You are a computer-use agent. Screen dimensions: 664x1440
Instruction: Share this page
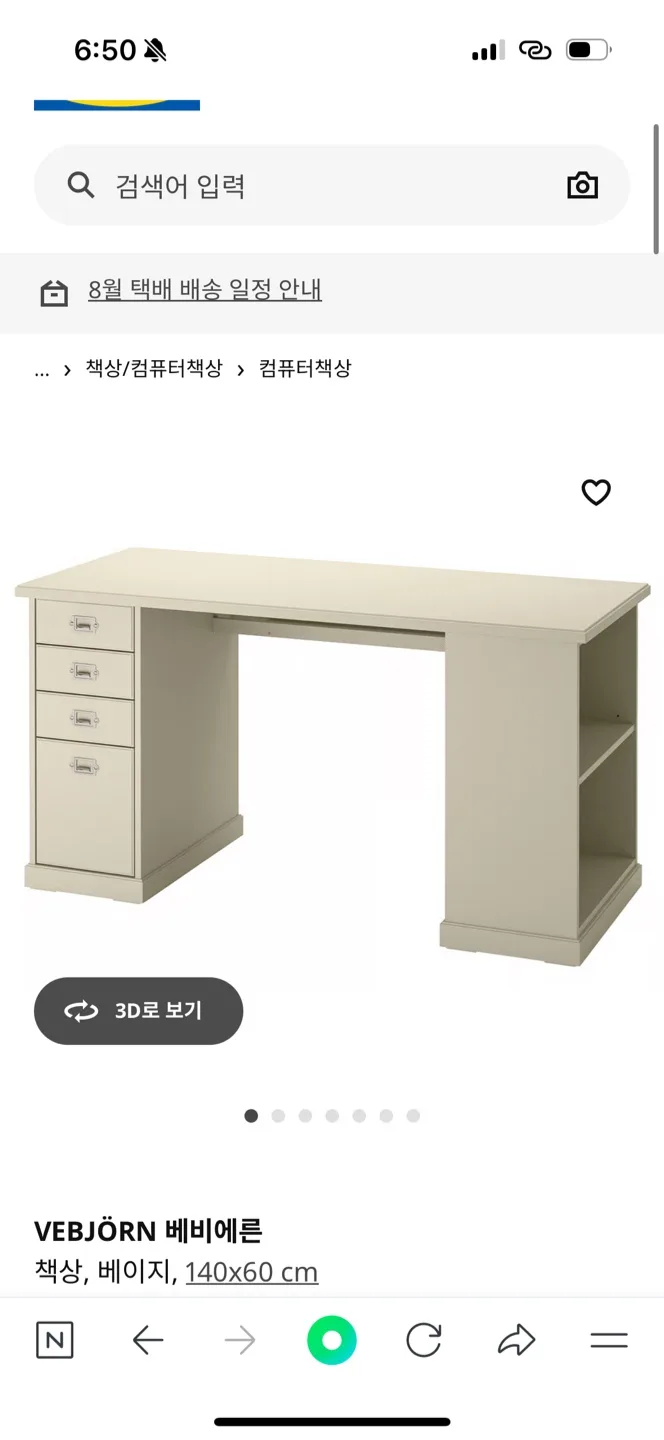516,1340
